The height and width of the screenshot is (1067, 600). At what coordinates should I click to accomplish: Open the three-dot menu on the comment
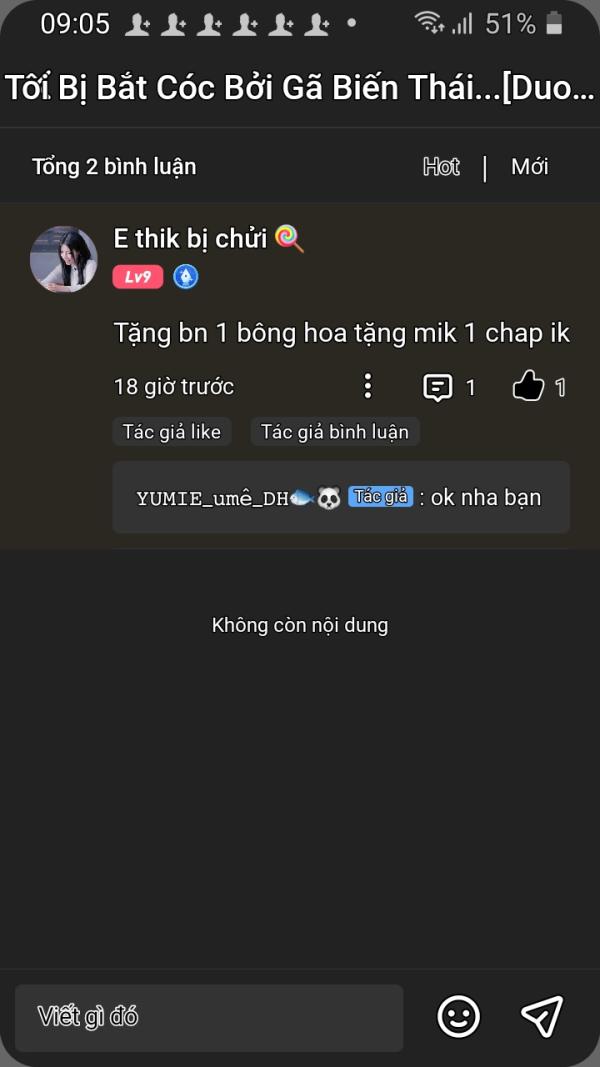(x=368, y=386)
